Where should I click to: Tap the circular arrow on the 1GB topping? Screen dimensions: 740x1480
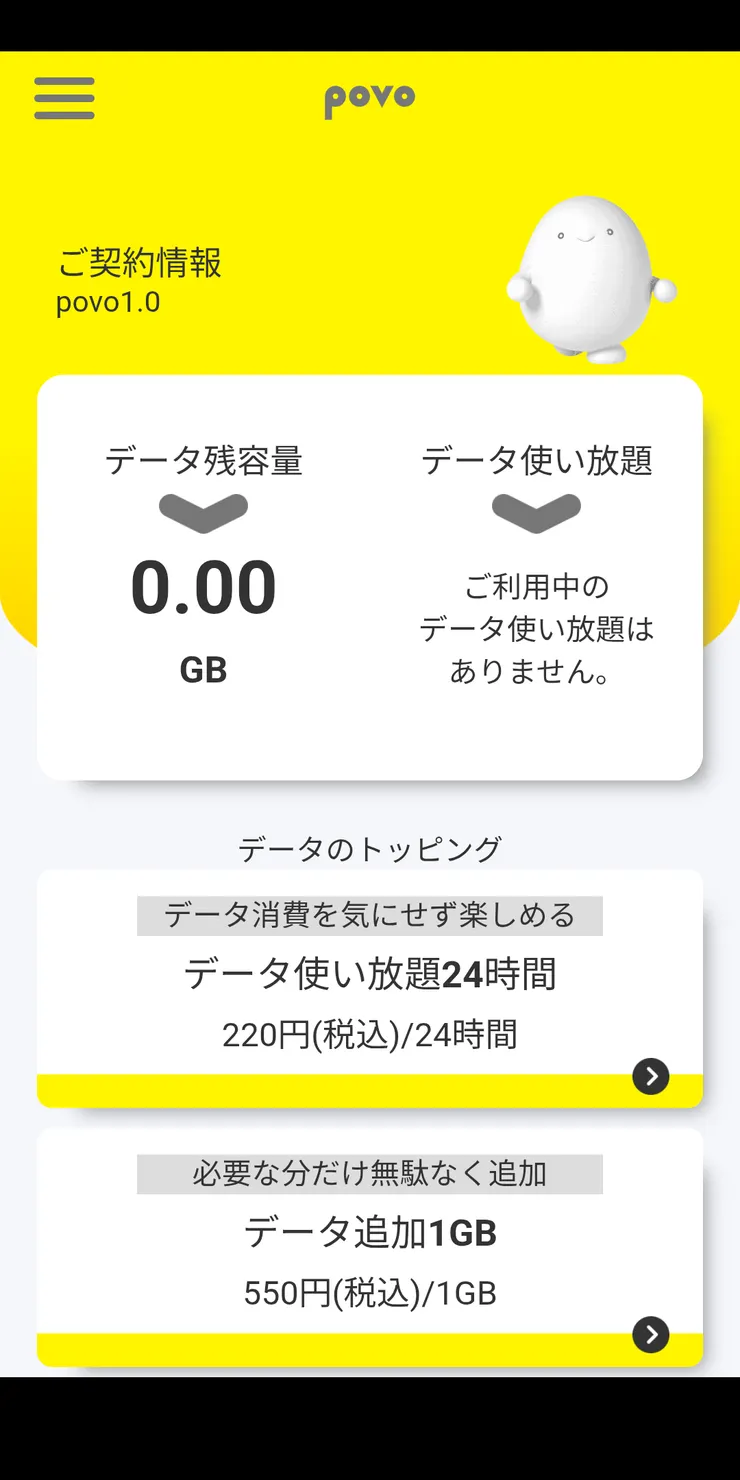[651, 1334]
